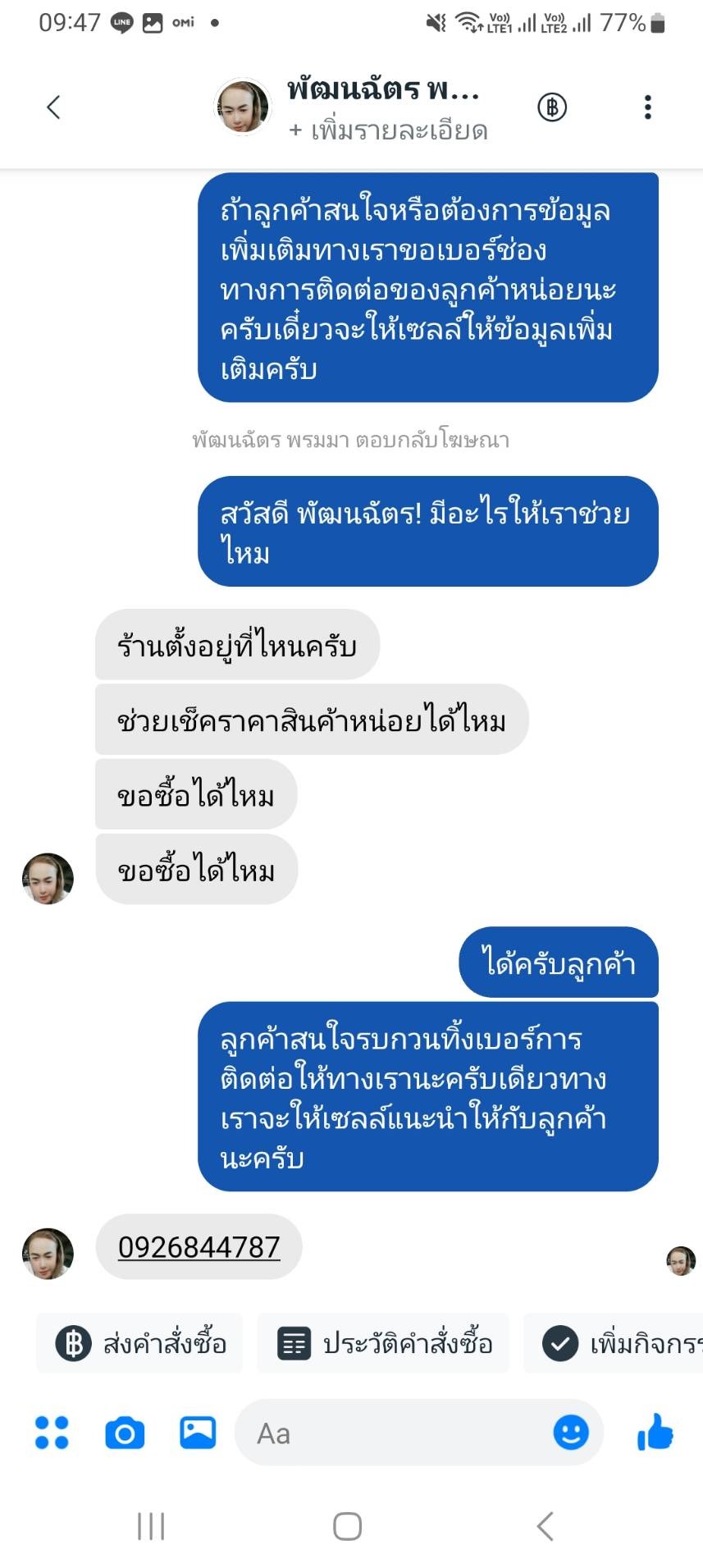Open system recent apps
The image size is (703, 1568).
pyautogui.click(x=151, y=1526)
